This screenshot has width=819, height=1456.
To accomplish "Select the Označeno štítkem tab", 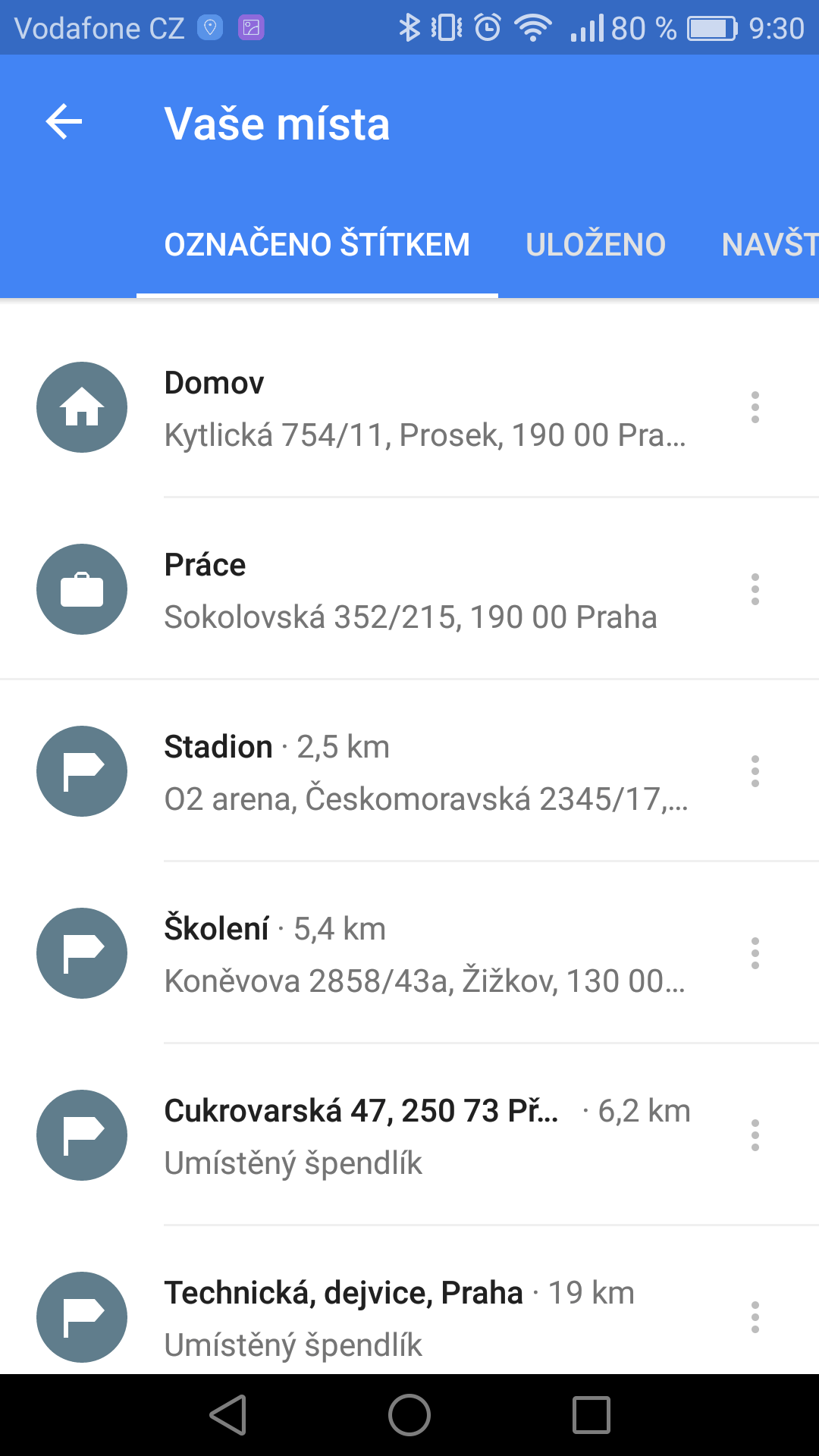I will [x=317, y=244].
